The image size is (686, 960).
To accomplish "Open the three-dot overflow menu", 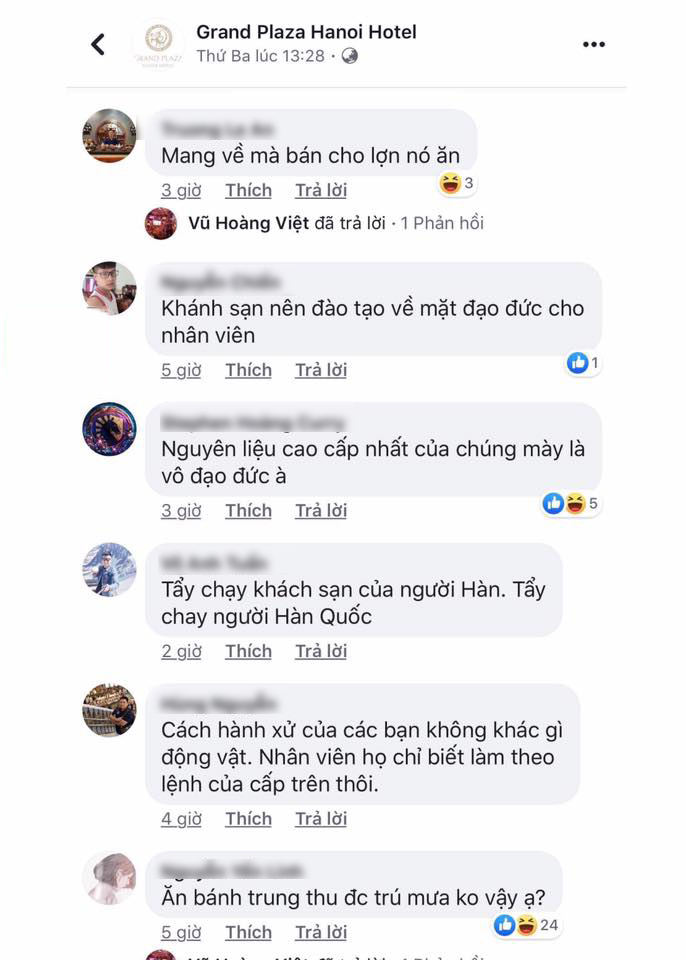I will 594,44.
